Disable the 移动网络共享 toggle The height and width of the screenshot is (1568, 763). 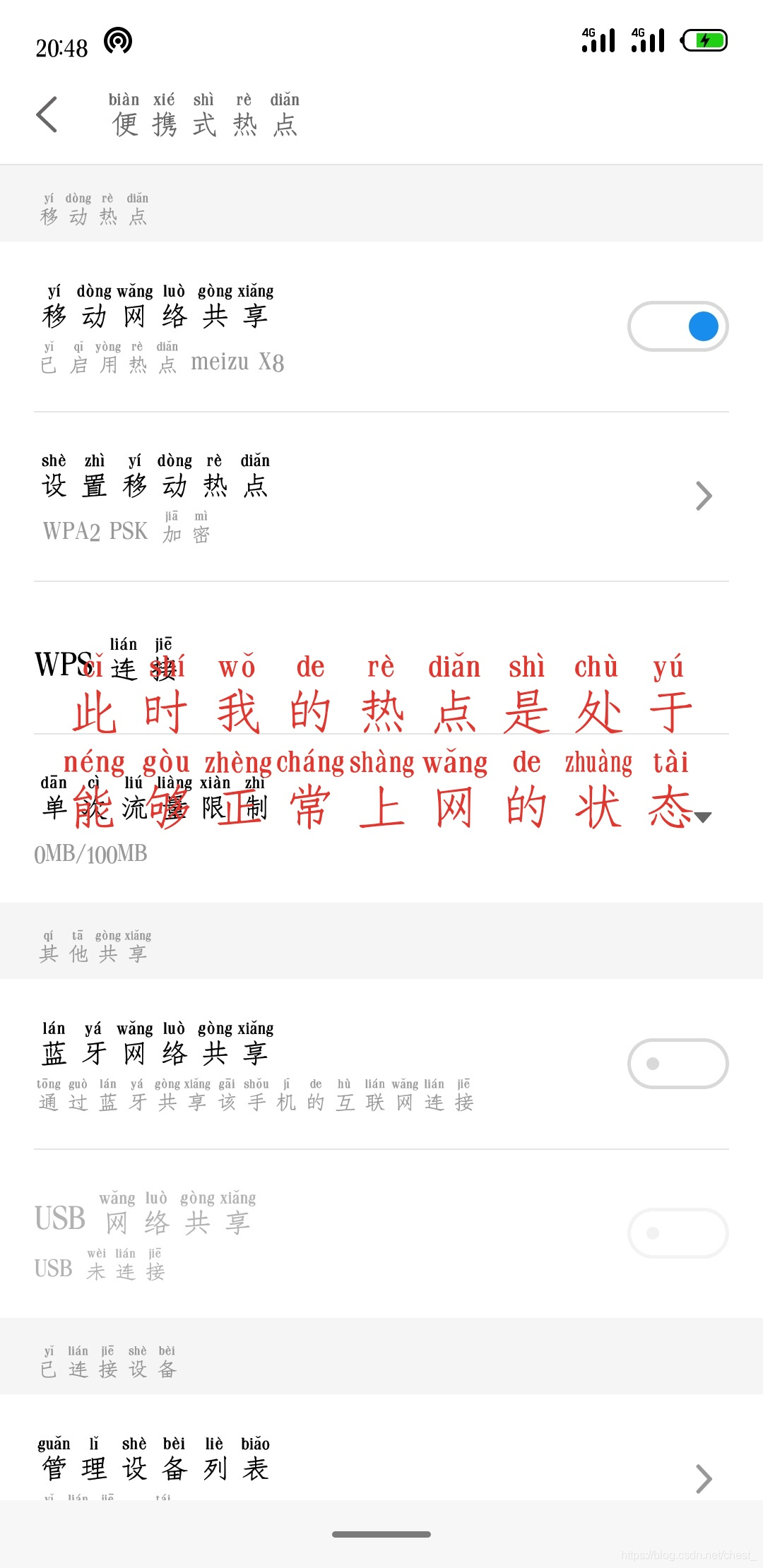[x=677, y=326]
